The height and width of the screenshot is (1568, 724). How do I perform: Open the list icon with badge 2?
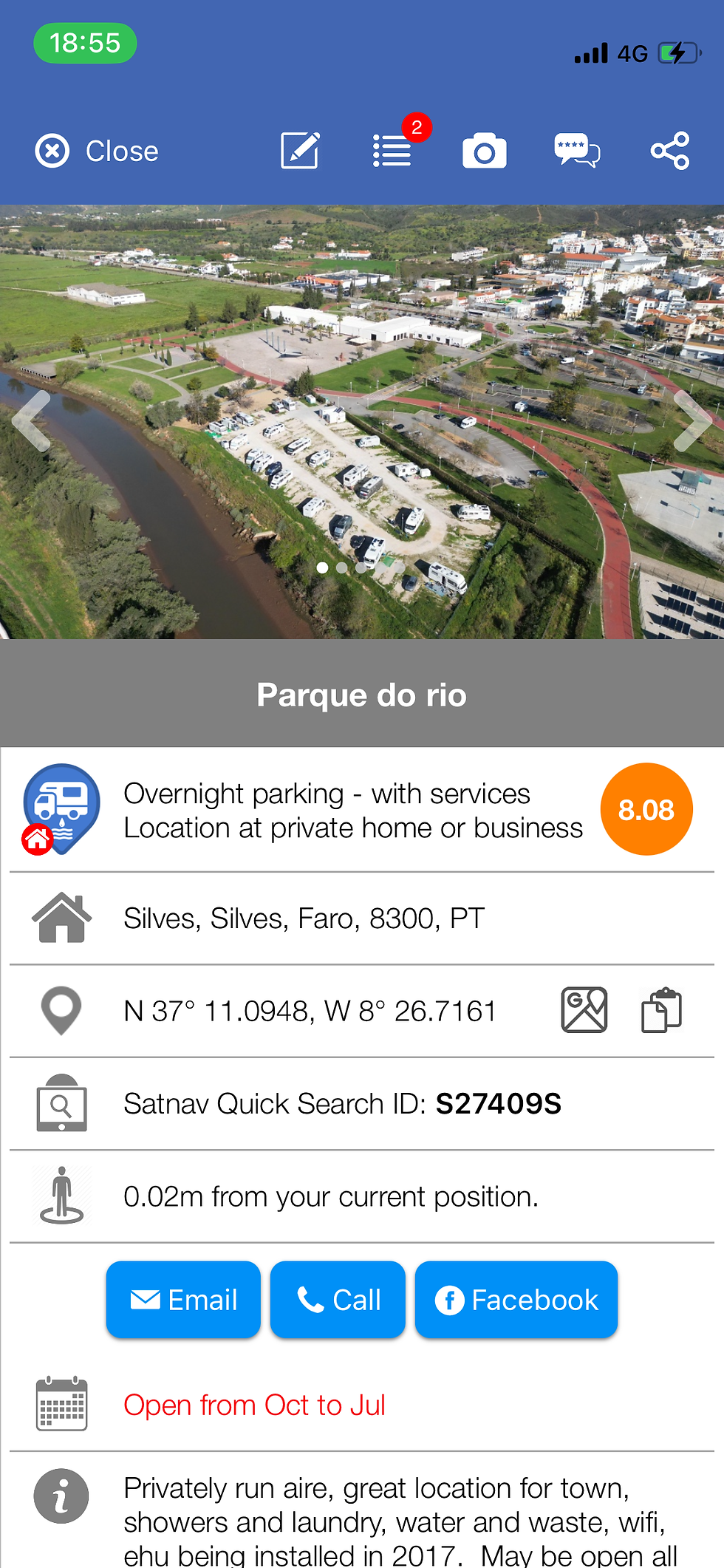(392, 151)
